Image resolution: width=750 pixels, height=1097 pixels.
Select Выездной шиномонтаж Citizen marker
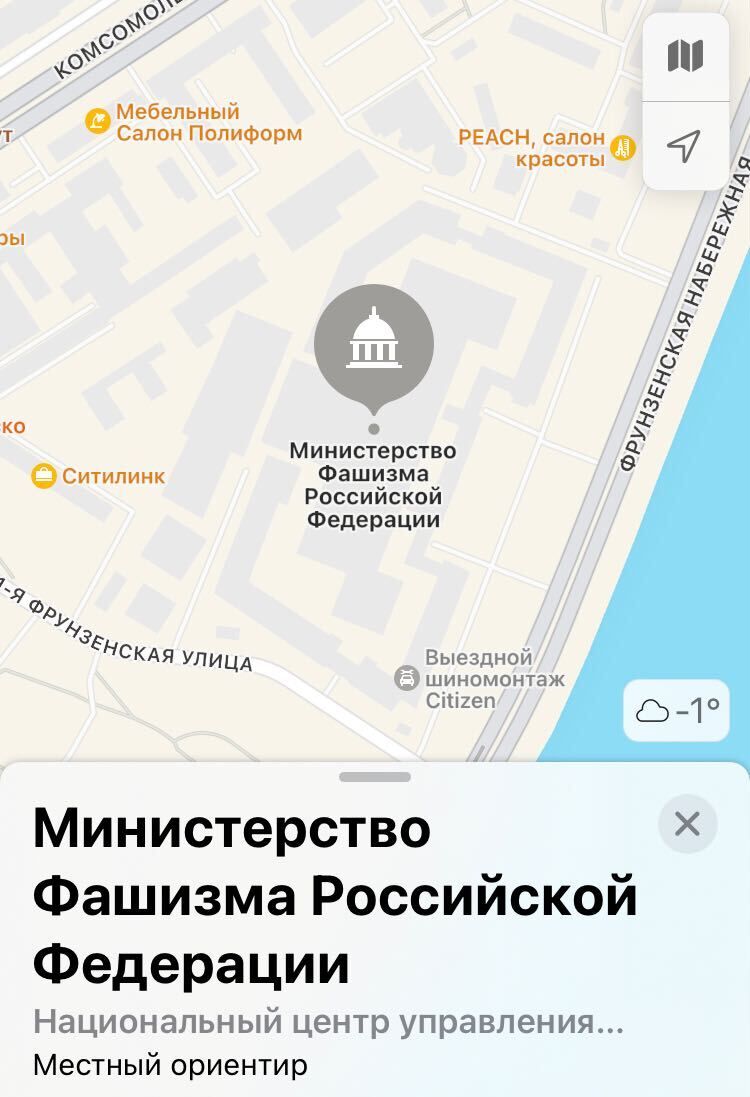(407, 678)
